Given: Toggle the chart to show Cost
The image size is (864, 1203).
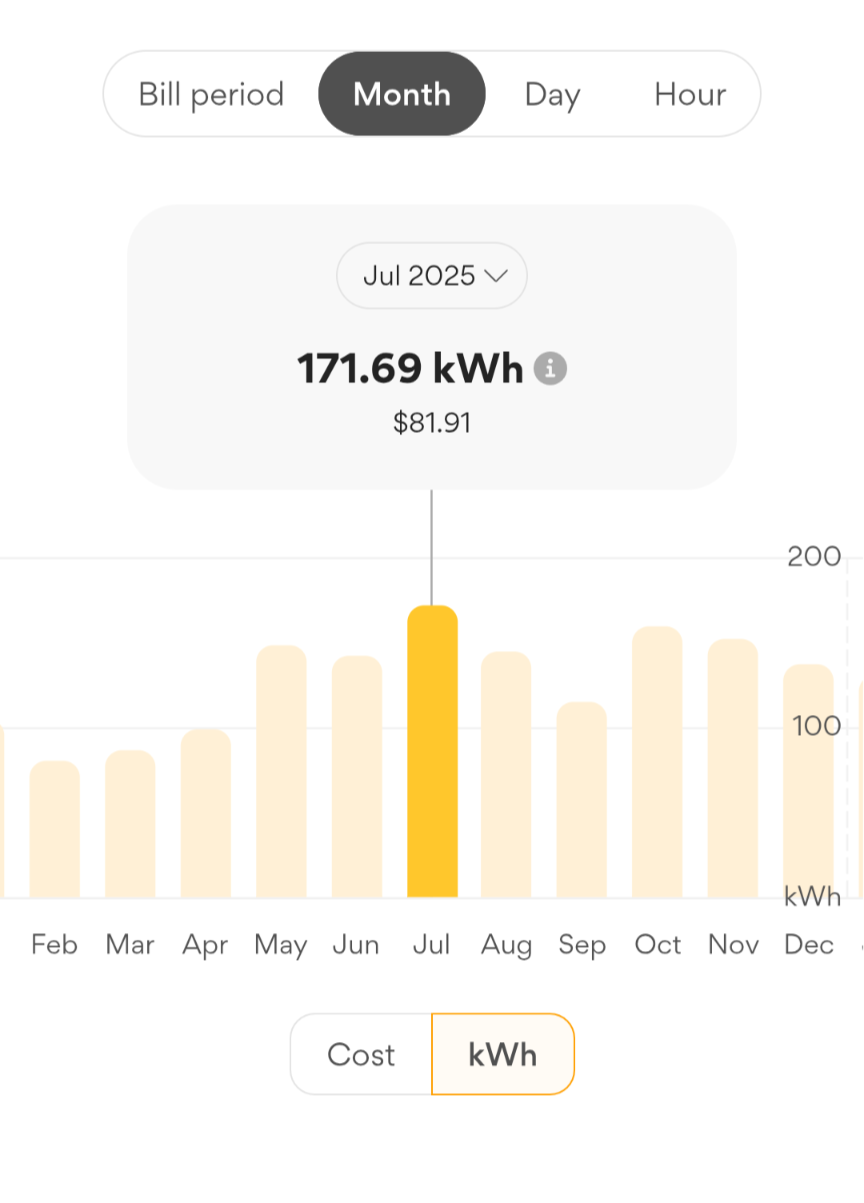Looking at the screenshot, I should 360,1053.
